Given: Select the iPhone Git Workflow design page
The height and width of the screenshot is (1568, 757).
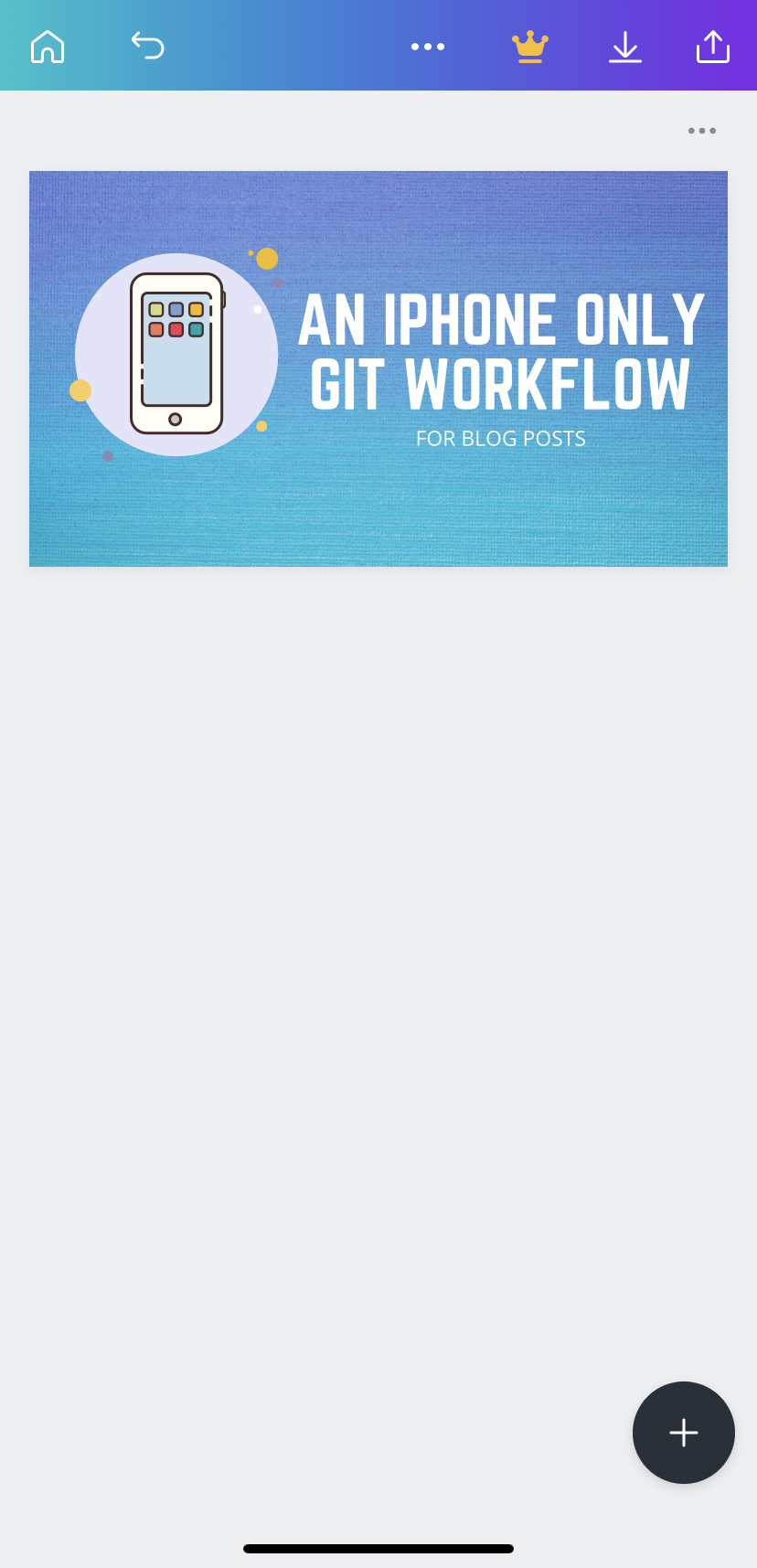Looking at the screenshot, I should point(378,368).
